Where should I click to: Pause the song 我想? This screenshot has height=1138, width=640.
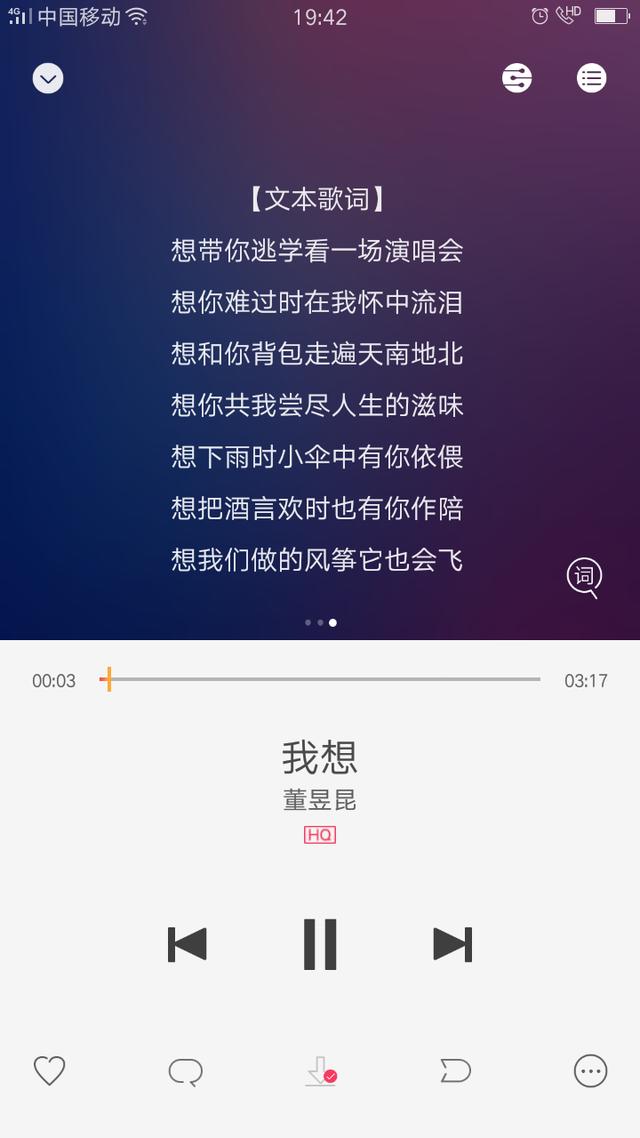(x=320, y=944)
